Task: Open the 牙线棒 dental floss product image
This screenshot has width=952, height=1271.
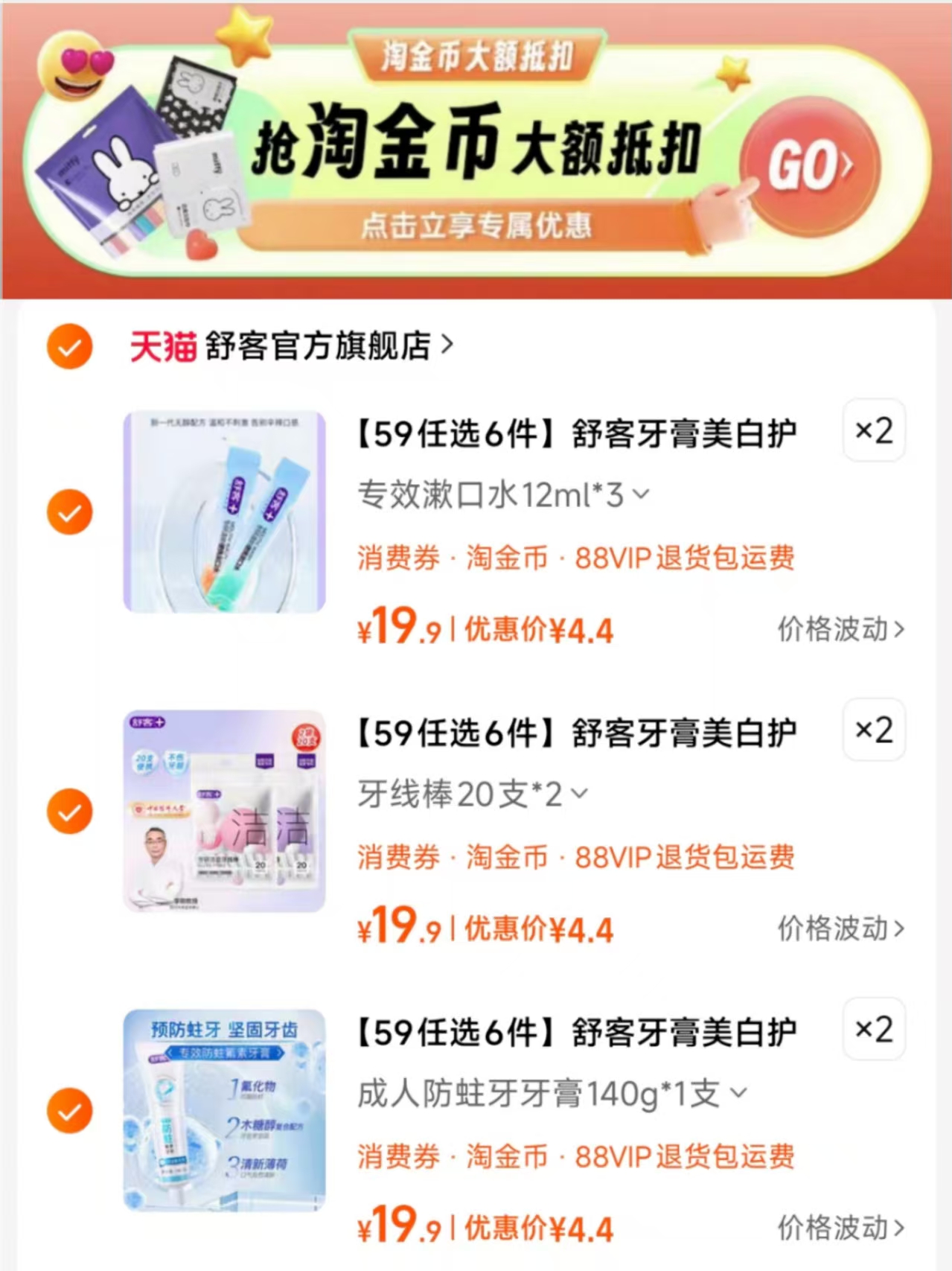Action: click(x=223, y=811)
